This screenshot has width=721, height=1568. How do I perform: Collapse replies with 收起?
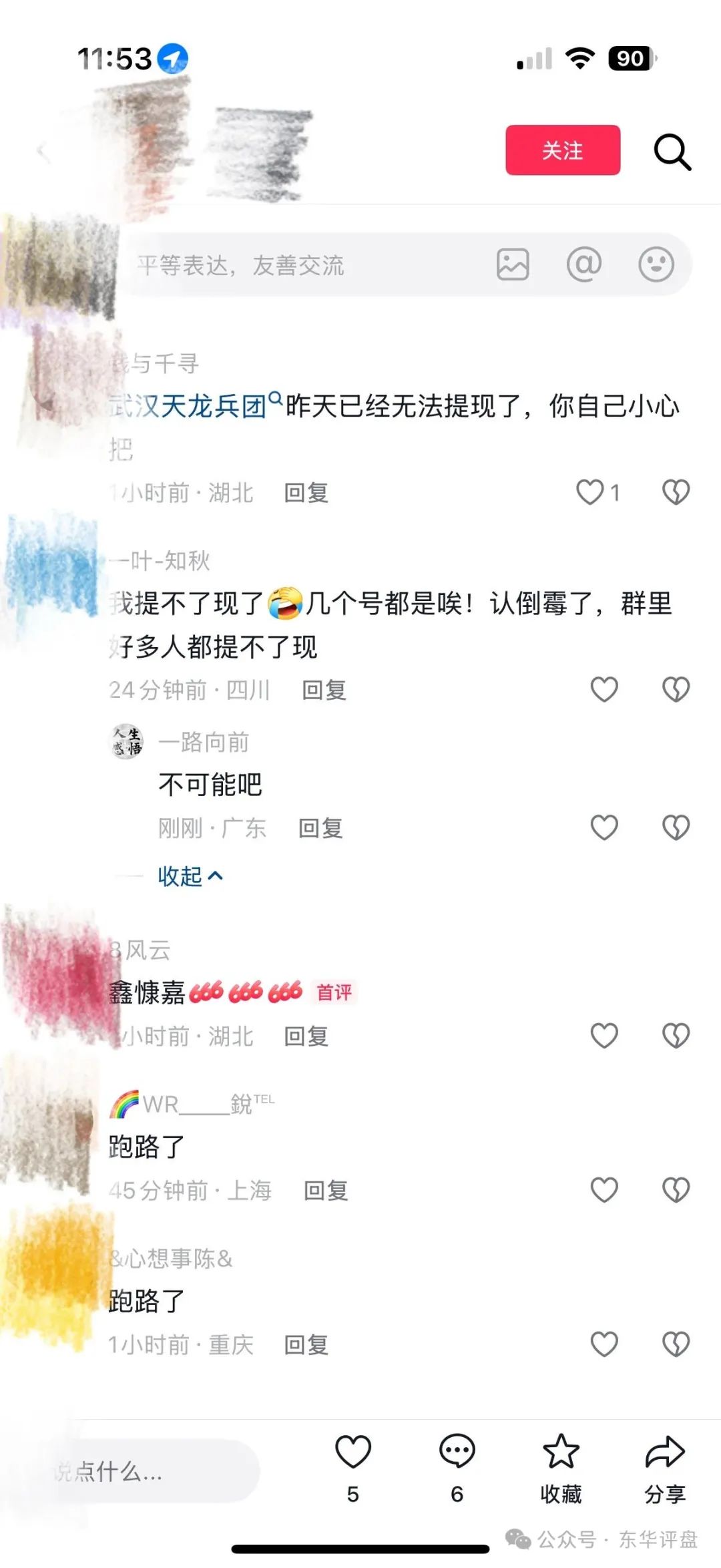(190, 876)
